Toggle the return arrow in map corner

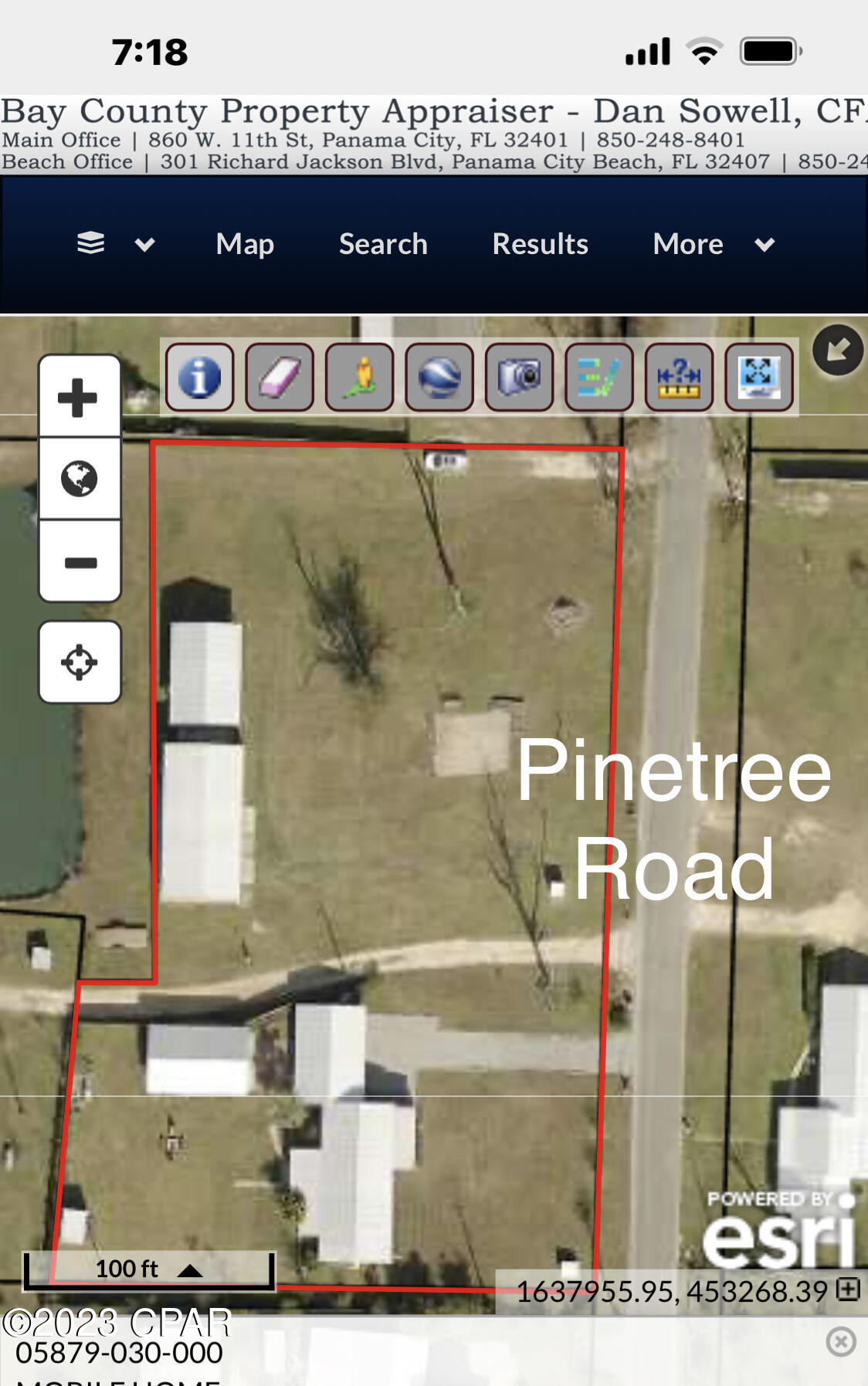point(838,351)
